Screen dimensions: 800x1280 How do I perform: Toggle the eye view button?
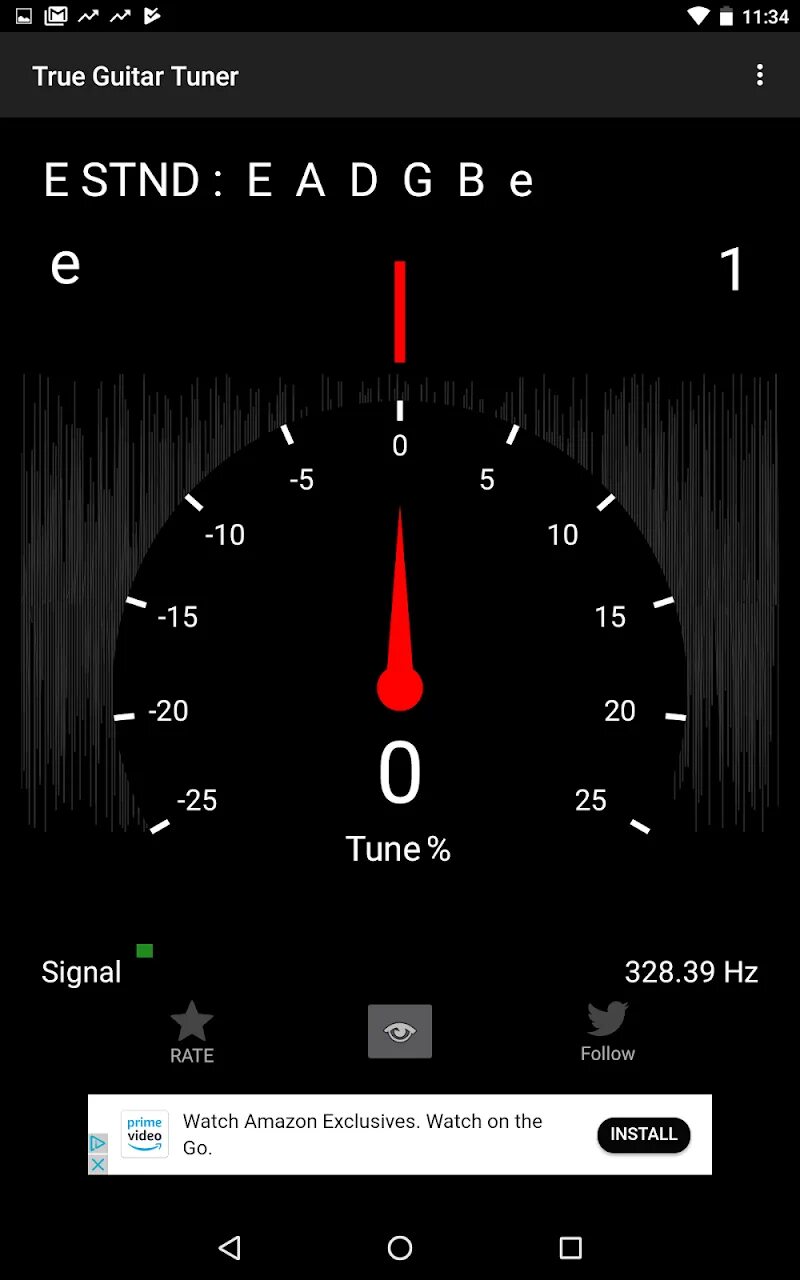coord(400,1031)
